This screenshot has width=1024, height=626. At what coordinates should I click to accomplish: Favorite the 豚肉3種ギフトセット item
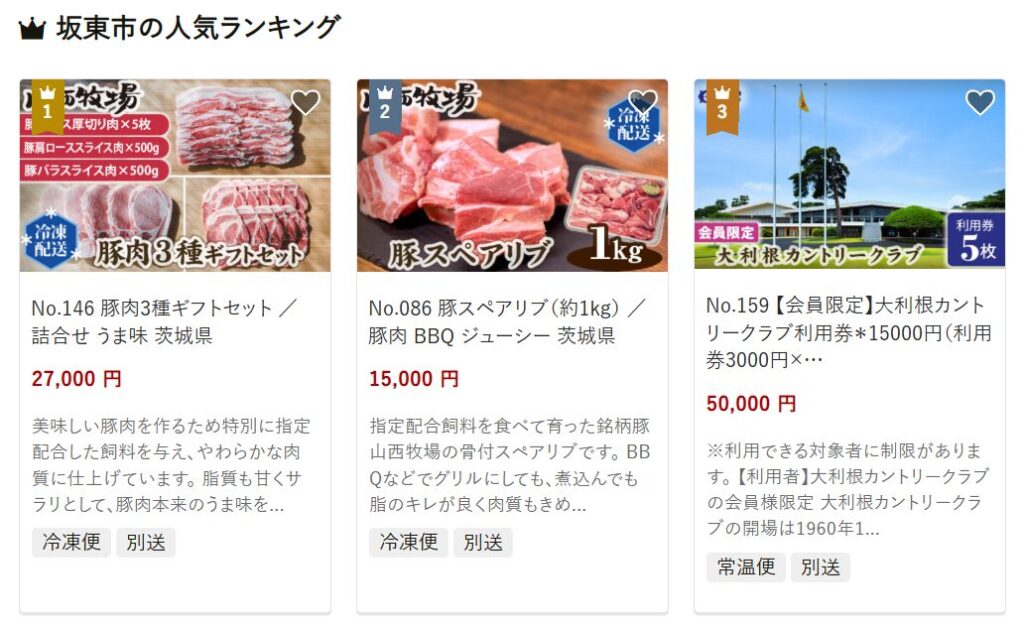[x=305, y=102]
